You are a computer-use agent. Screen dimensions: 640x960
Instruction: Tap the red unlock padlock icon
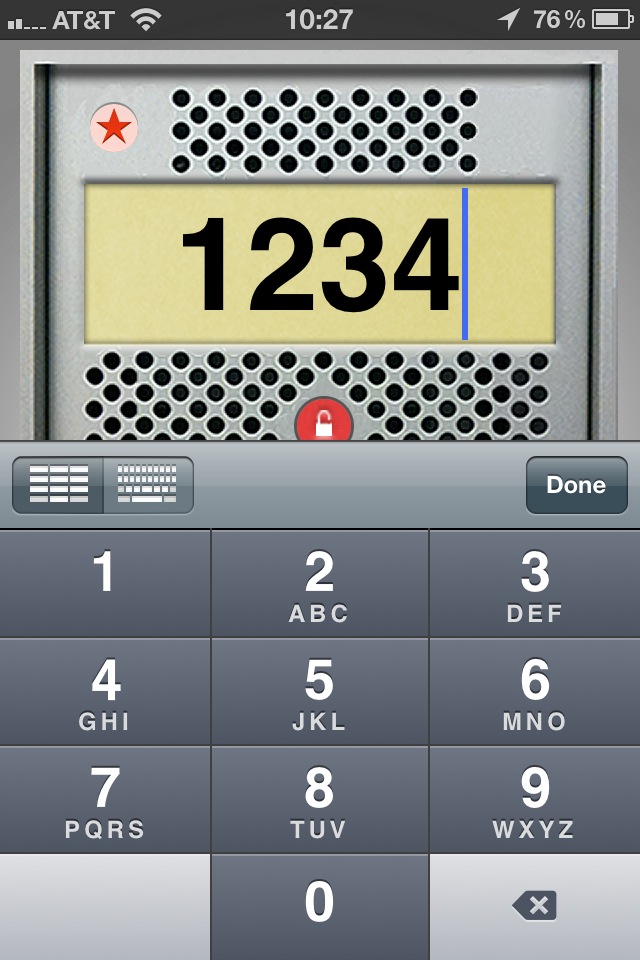click(323, 424)
